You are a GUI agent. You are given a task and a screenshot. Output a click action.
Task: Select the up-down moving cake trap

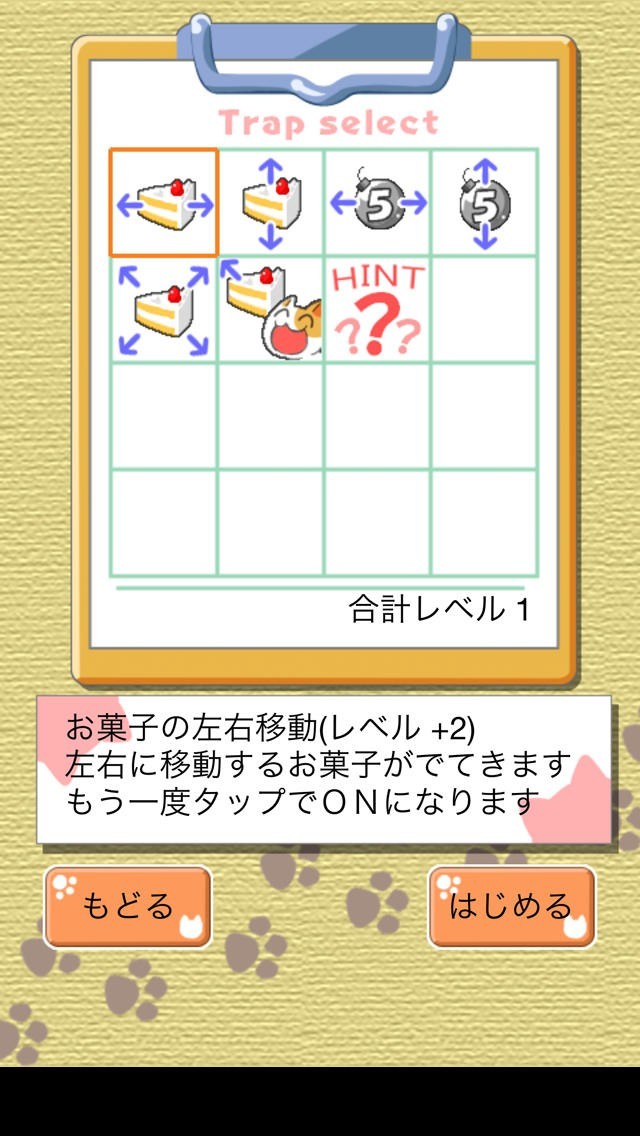click(271, 203)
